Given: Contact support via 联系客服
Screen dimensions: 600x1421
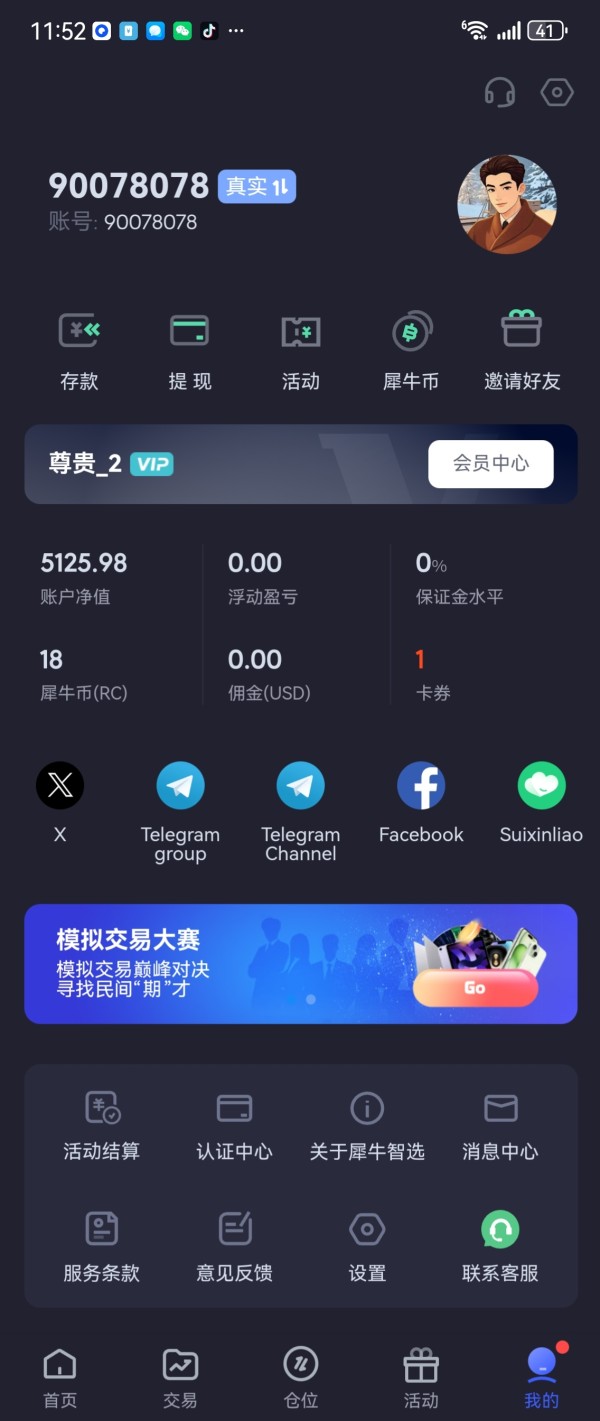Looking at the screenshot, I should click(500, 1247).
